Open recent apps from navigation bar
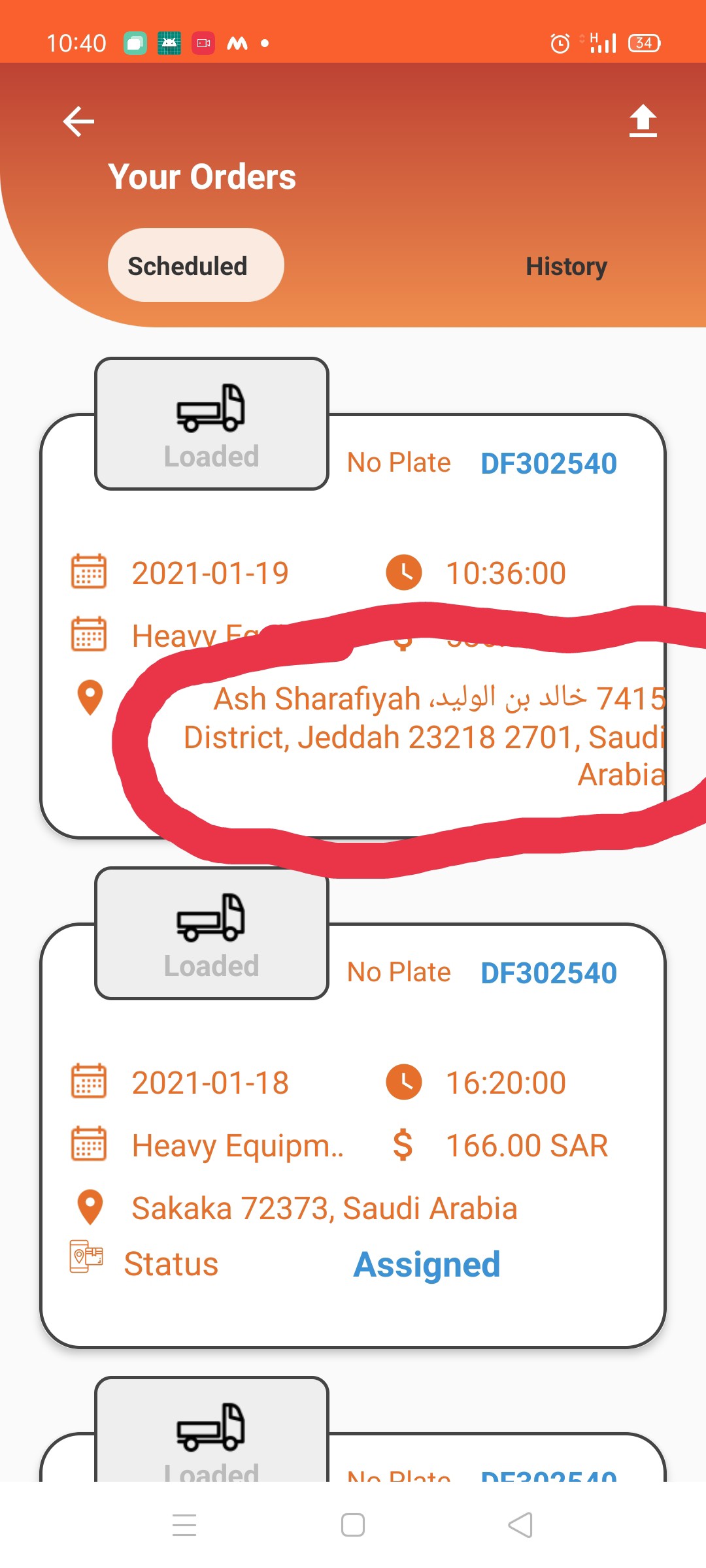 pos(184,1526)
